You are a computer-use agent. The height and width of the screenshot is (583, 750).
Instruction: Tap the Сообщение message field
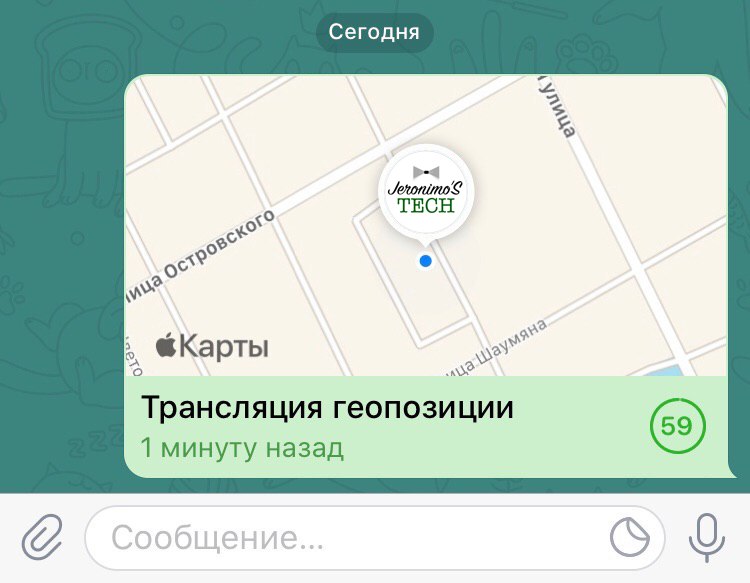[340, 538]
